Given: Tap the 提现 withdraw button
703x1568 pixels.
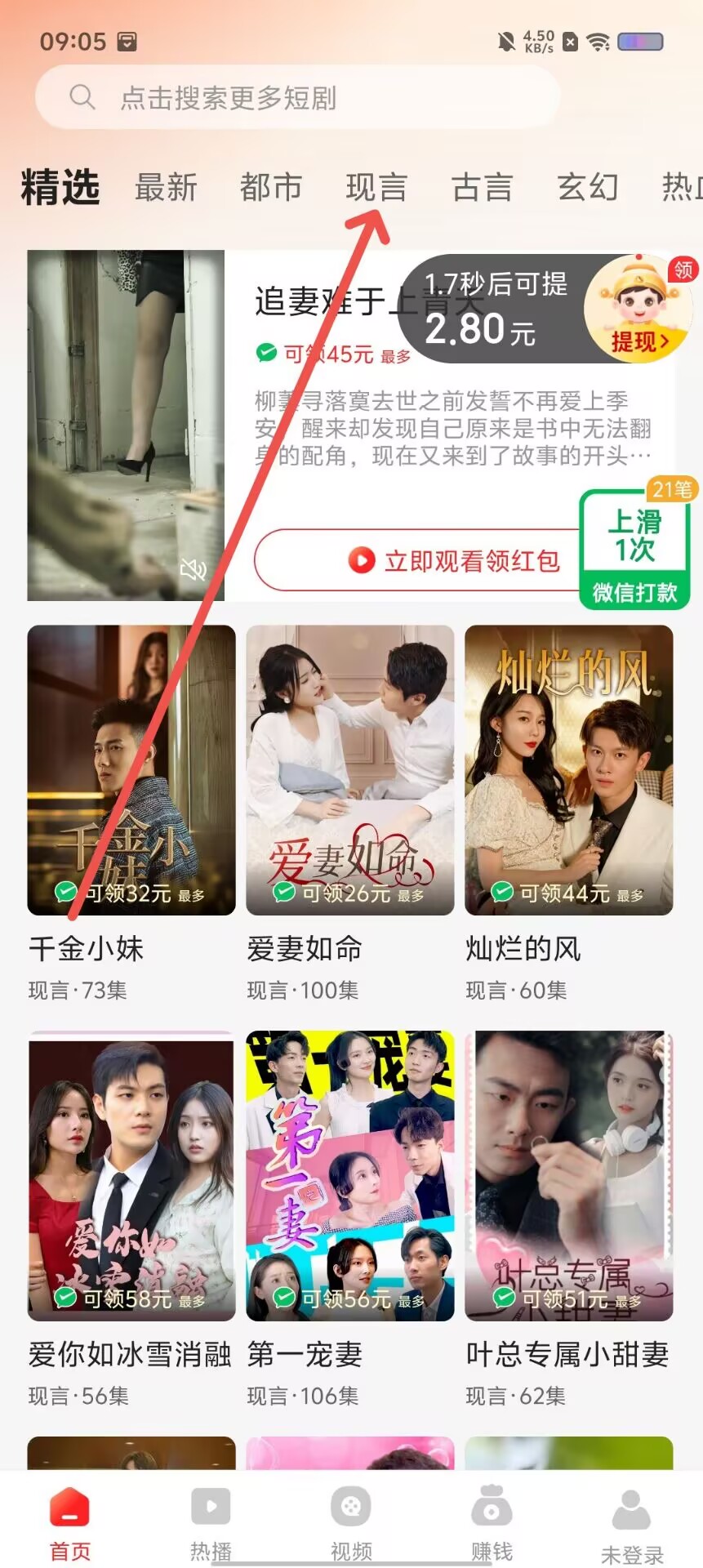Looking at the screenshot, I should pos(639,341).
